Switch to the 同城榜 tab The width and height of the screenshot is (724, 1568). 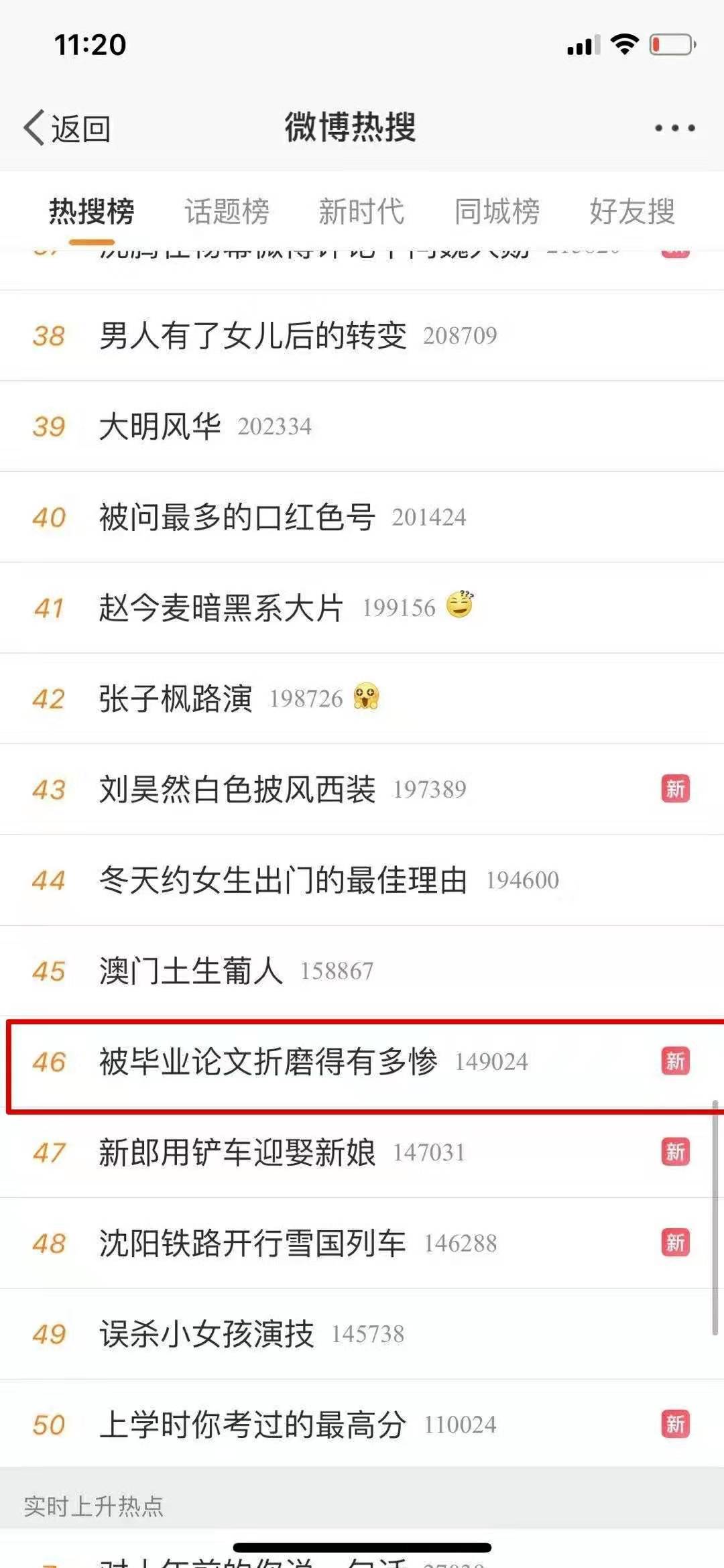tap(497, 212)
